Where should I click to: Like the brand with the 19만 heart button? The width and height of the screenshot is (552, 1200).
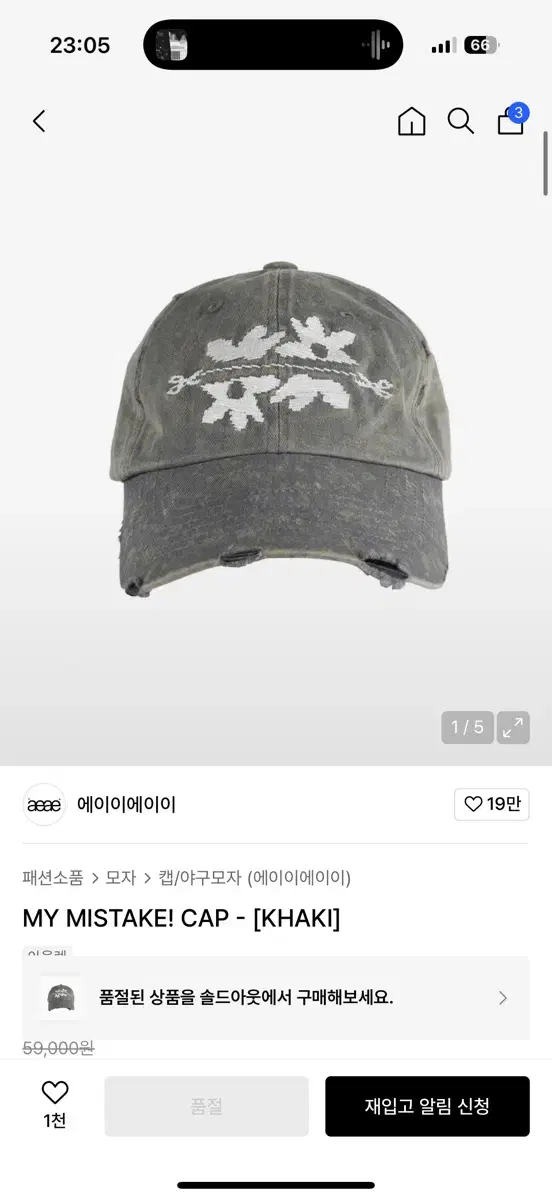[492, 804]
